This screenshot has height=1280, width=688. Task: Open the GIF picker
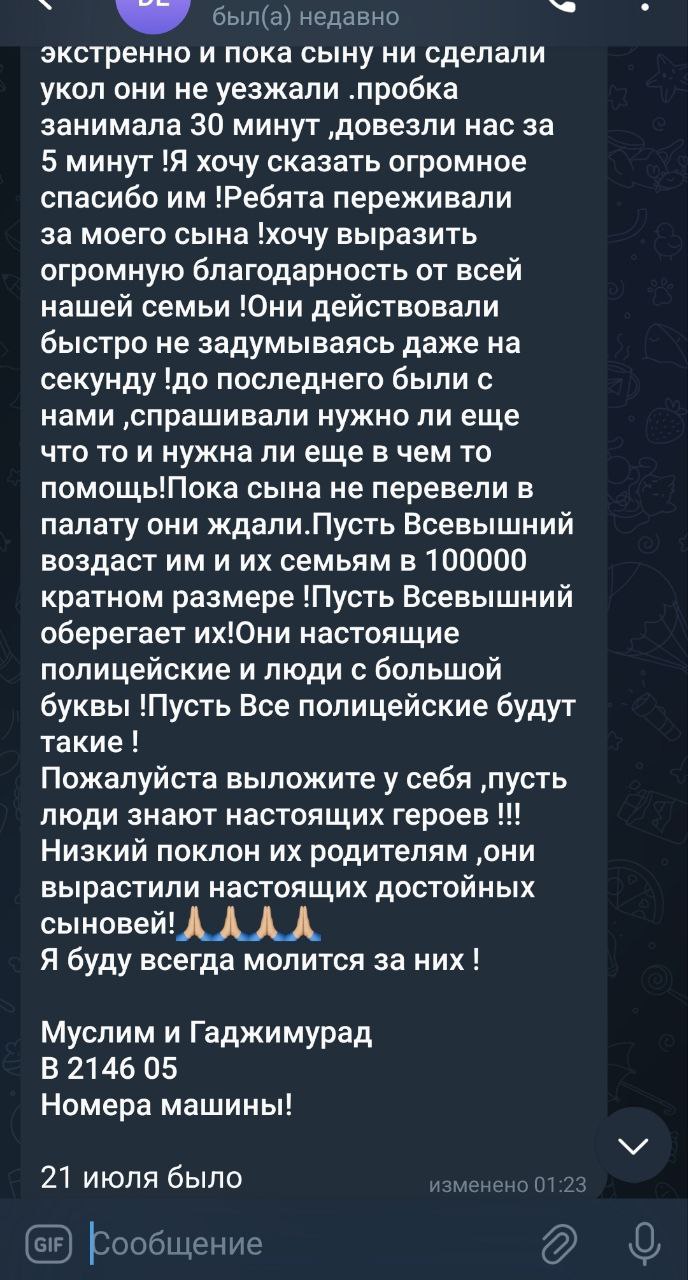click(46, 1243)
